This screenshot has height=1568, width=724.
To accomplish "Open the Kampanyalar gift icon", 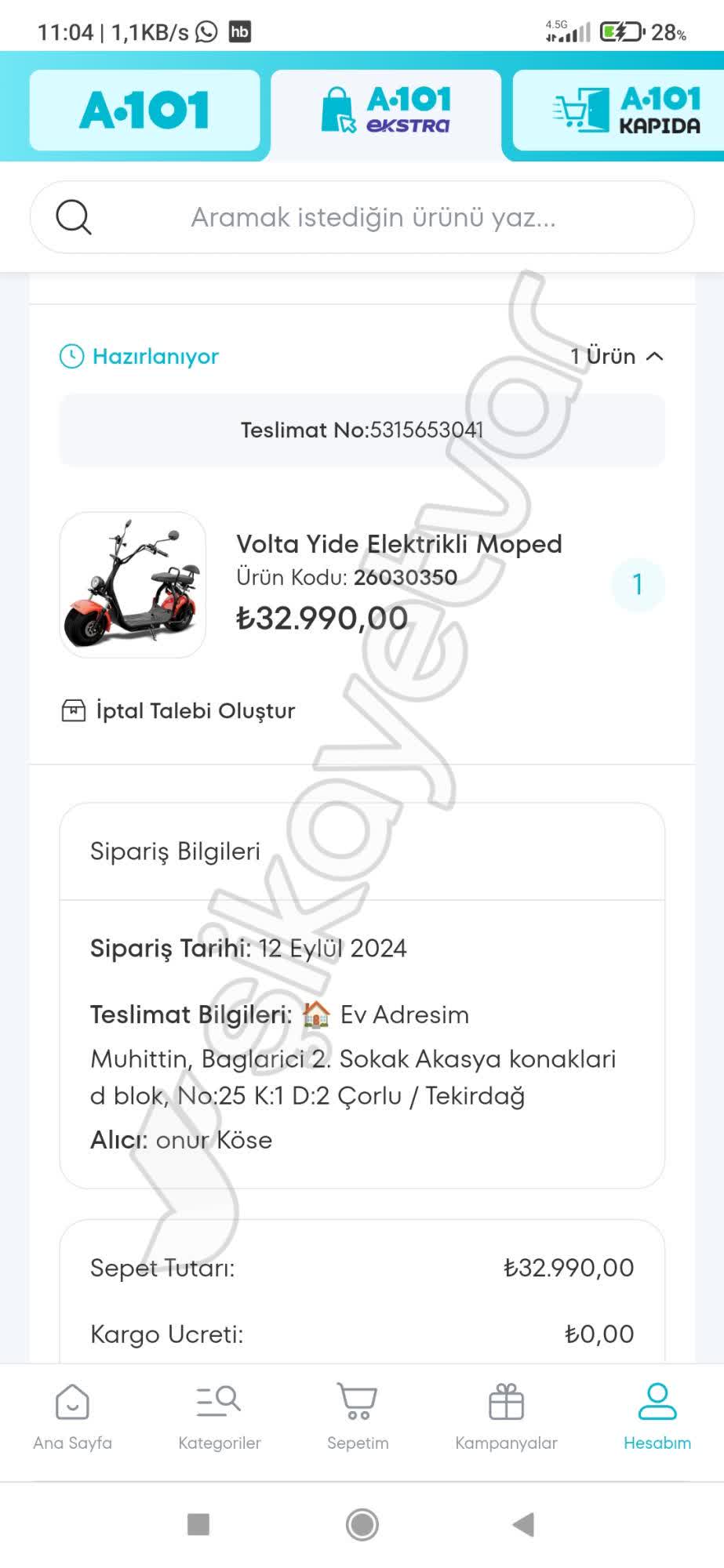I will (506, 1401).
